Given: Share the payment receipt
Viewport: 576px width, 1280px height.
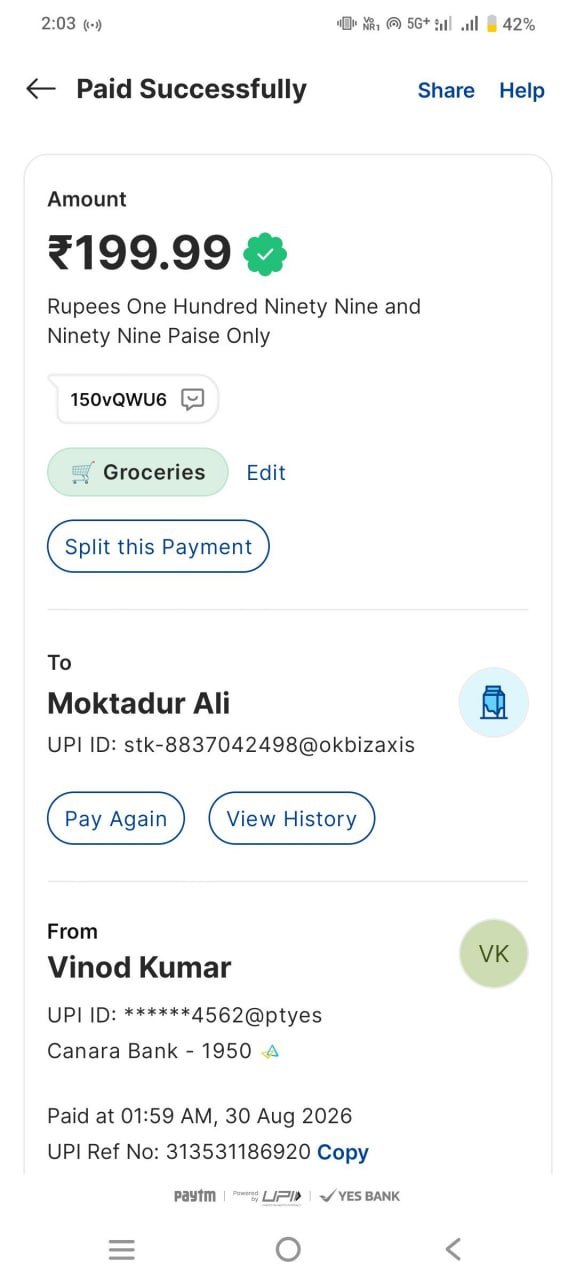Looking at the screenshot, I should (446, 90).
